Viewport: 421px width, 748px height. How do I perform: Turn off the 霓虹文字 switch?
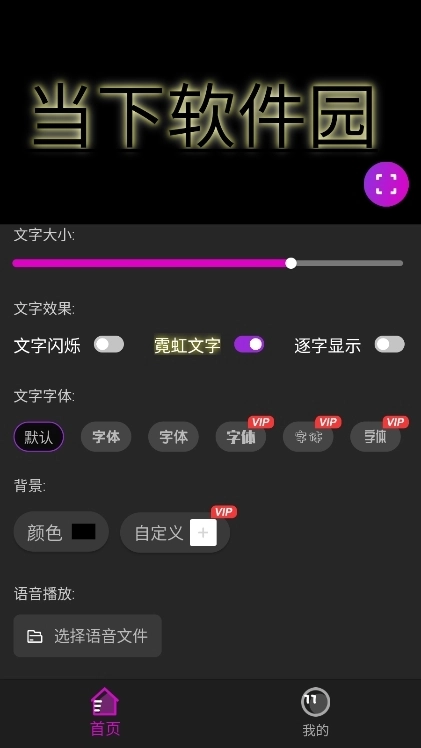(x=249, y=344)
